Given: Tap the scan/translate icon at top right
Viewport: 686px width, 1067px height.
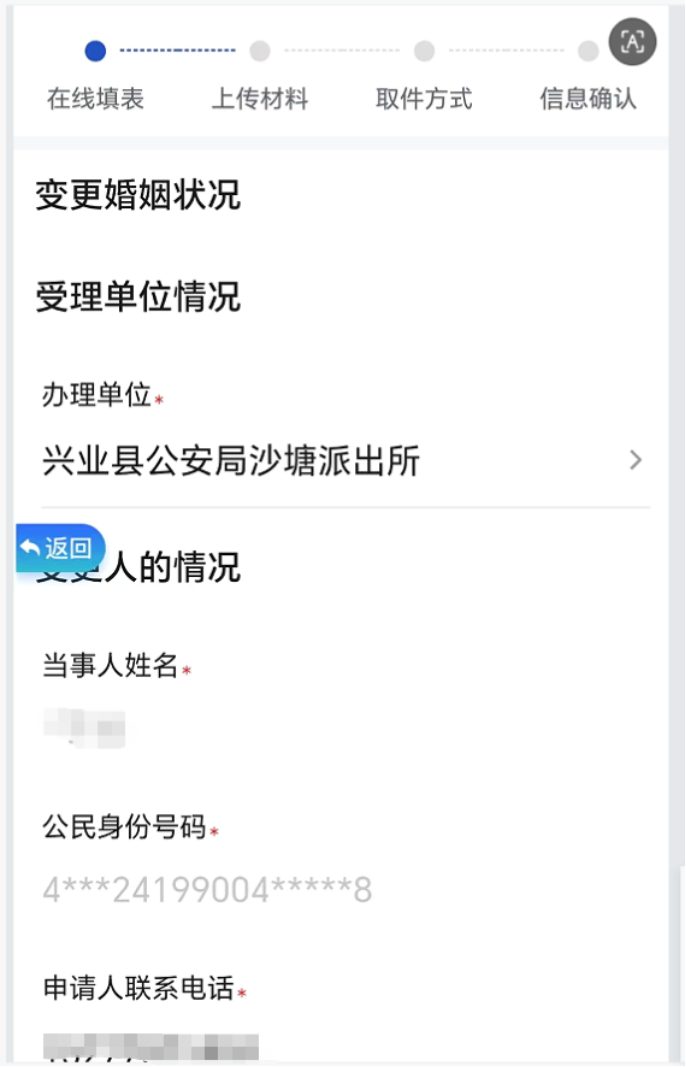Looking at the screenshot, I should 632,42.
